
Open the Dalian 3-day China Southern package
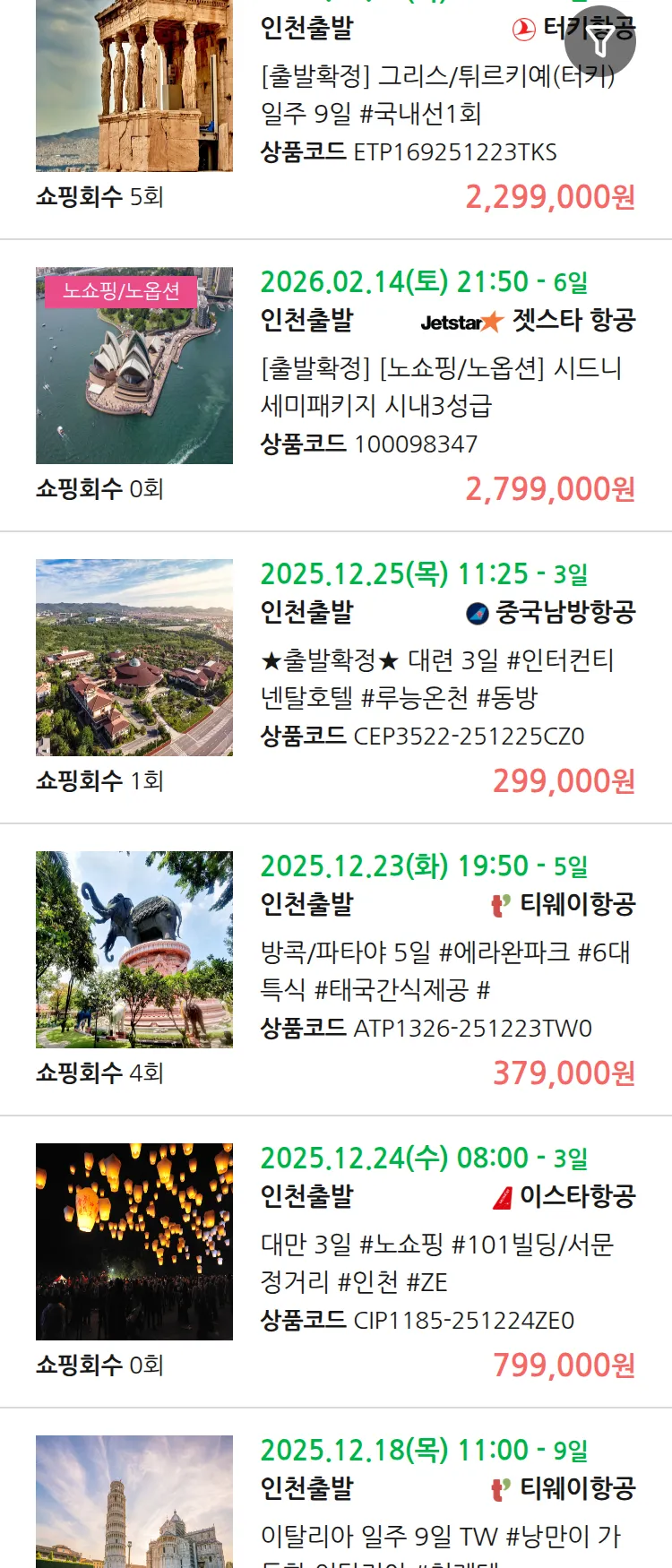pyautogui.click(x=437, y=678)
